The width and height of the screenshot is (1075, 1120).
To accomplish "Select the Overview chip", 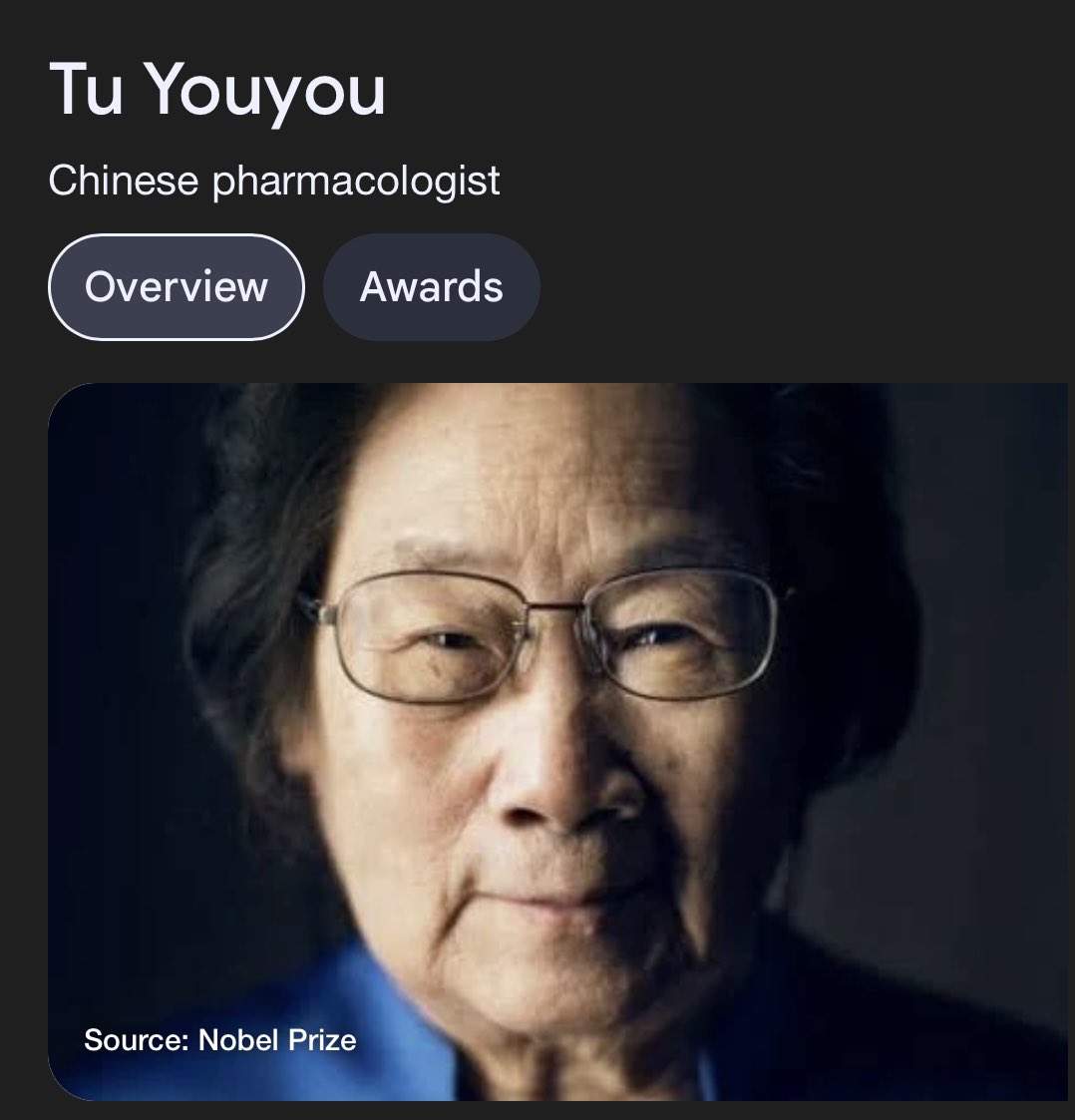I will pos(176,287).
